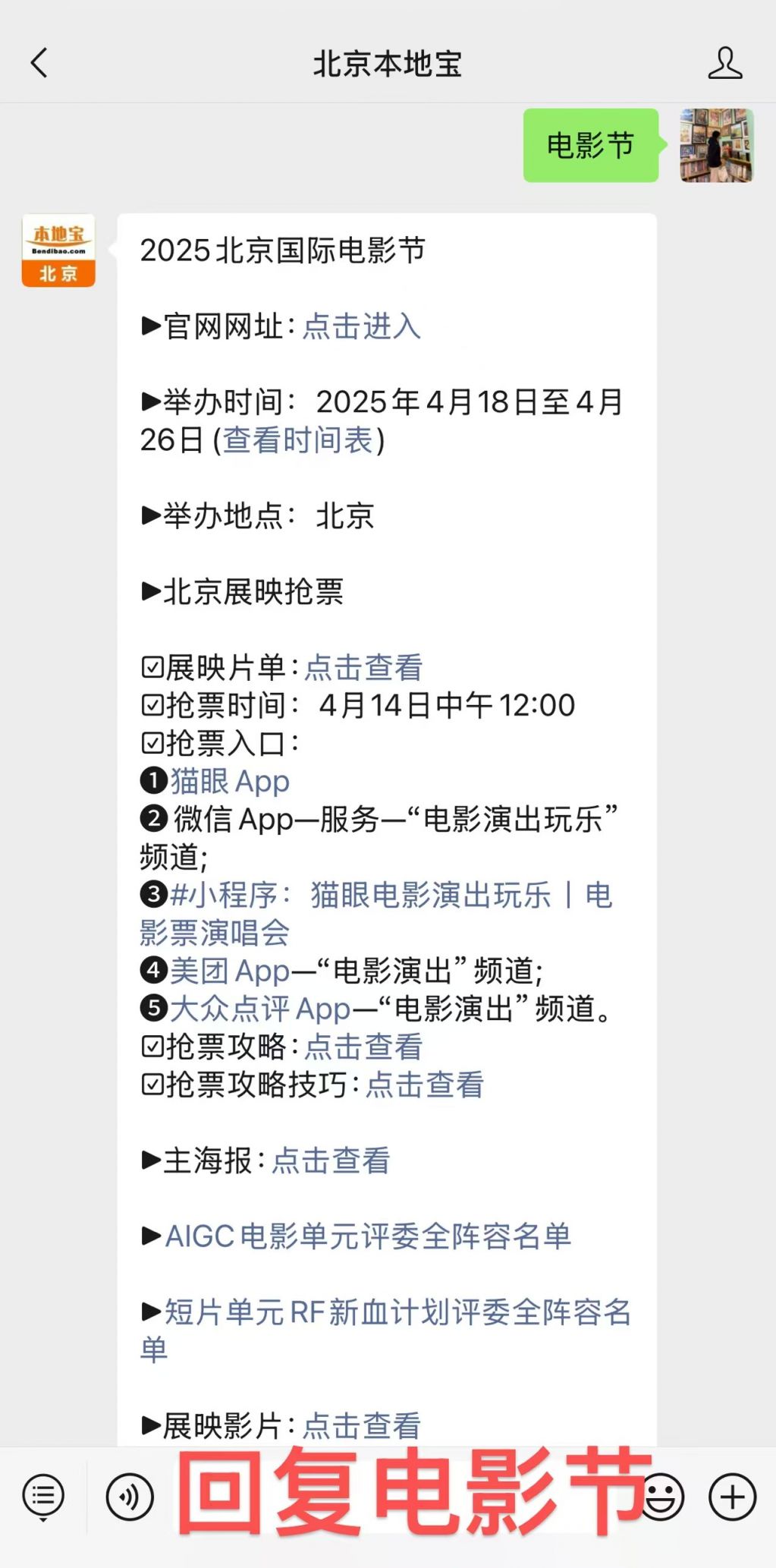
Task: Tap 北京本地宝 account avatar
Action: (x=58, y=250)
